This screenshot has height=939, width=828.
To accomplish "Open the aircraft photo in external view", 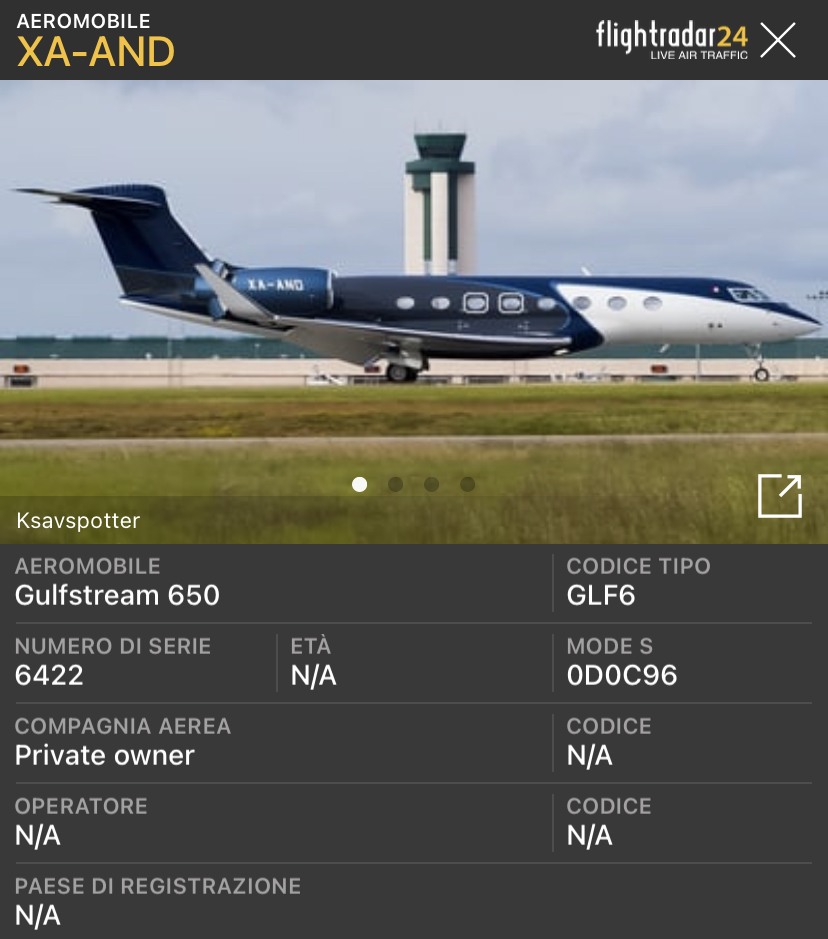I will point(780,496).
